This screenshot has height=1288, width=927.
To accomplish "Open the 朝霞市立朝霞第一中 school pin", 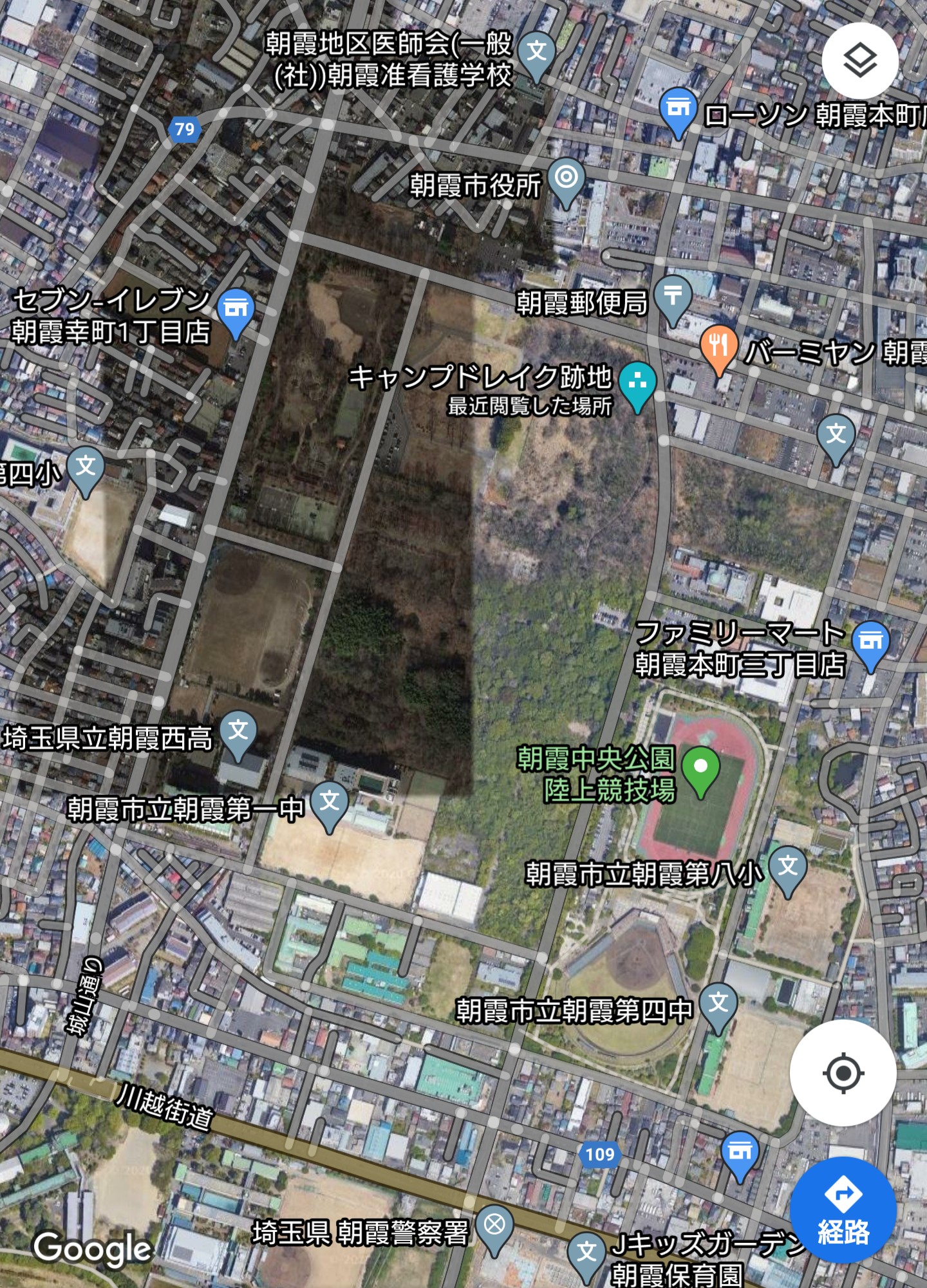I will [330, 808].
